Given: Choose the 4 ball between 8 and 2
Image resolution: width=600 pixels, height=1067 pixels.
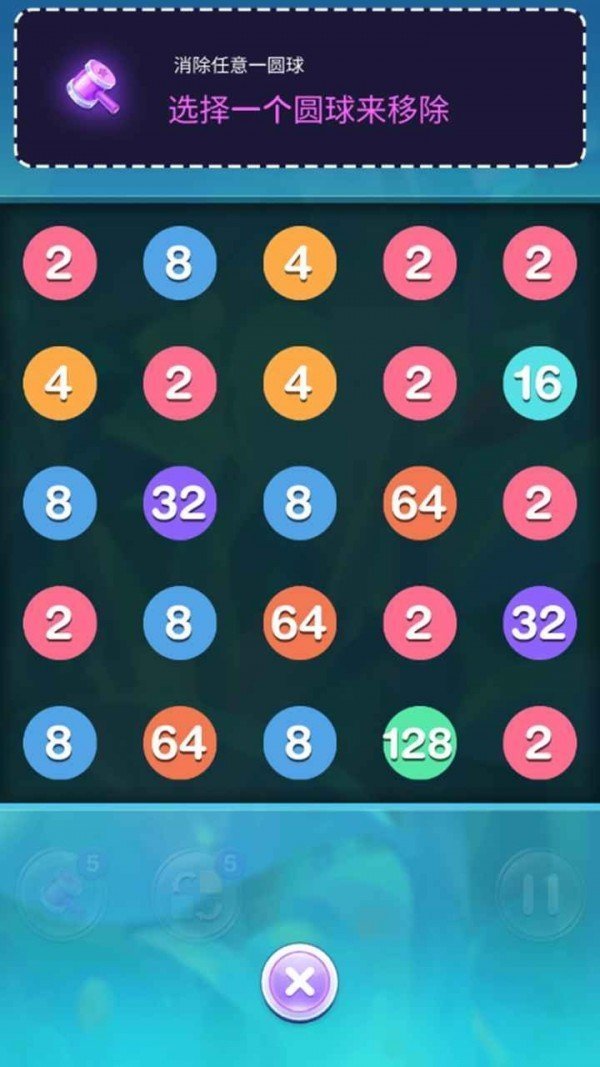Looking at the screenshot, I should coord(300,264).
